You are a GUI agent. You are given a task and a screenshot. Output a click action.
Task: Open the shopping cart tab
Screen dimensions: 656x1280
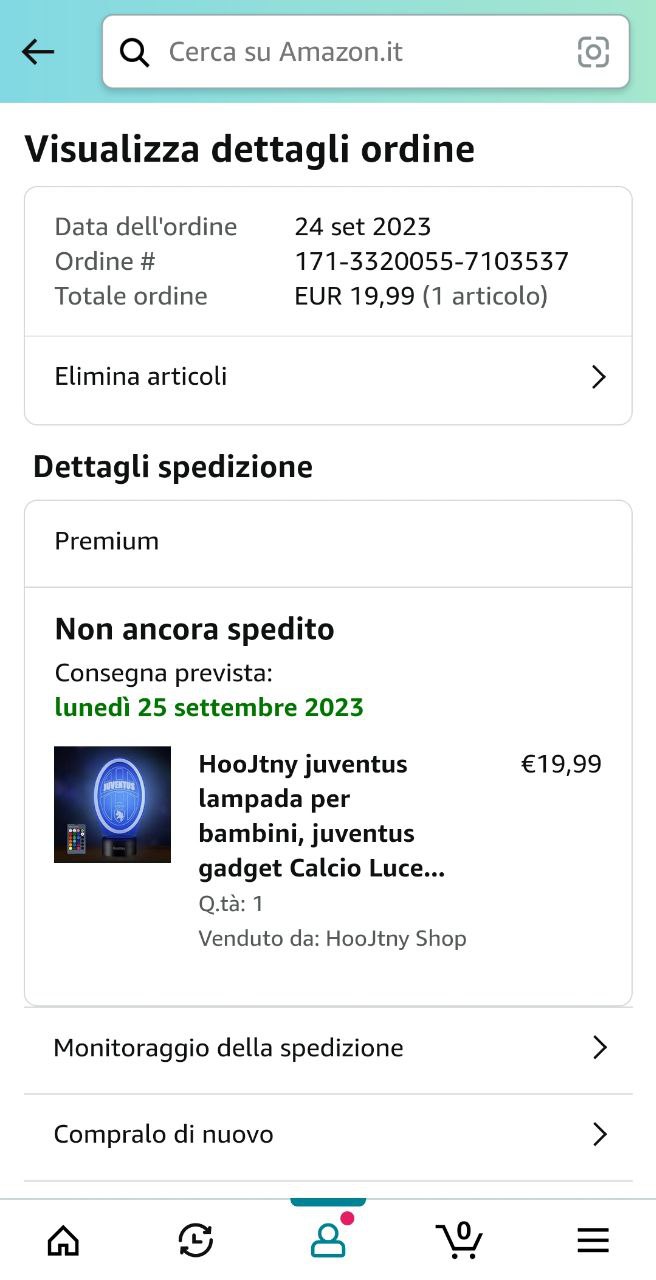coord(460,1240)
